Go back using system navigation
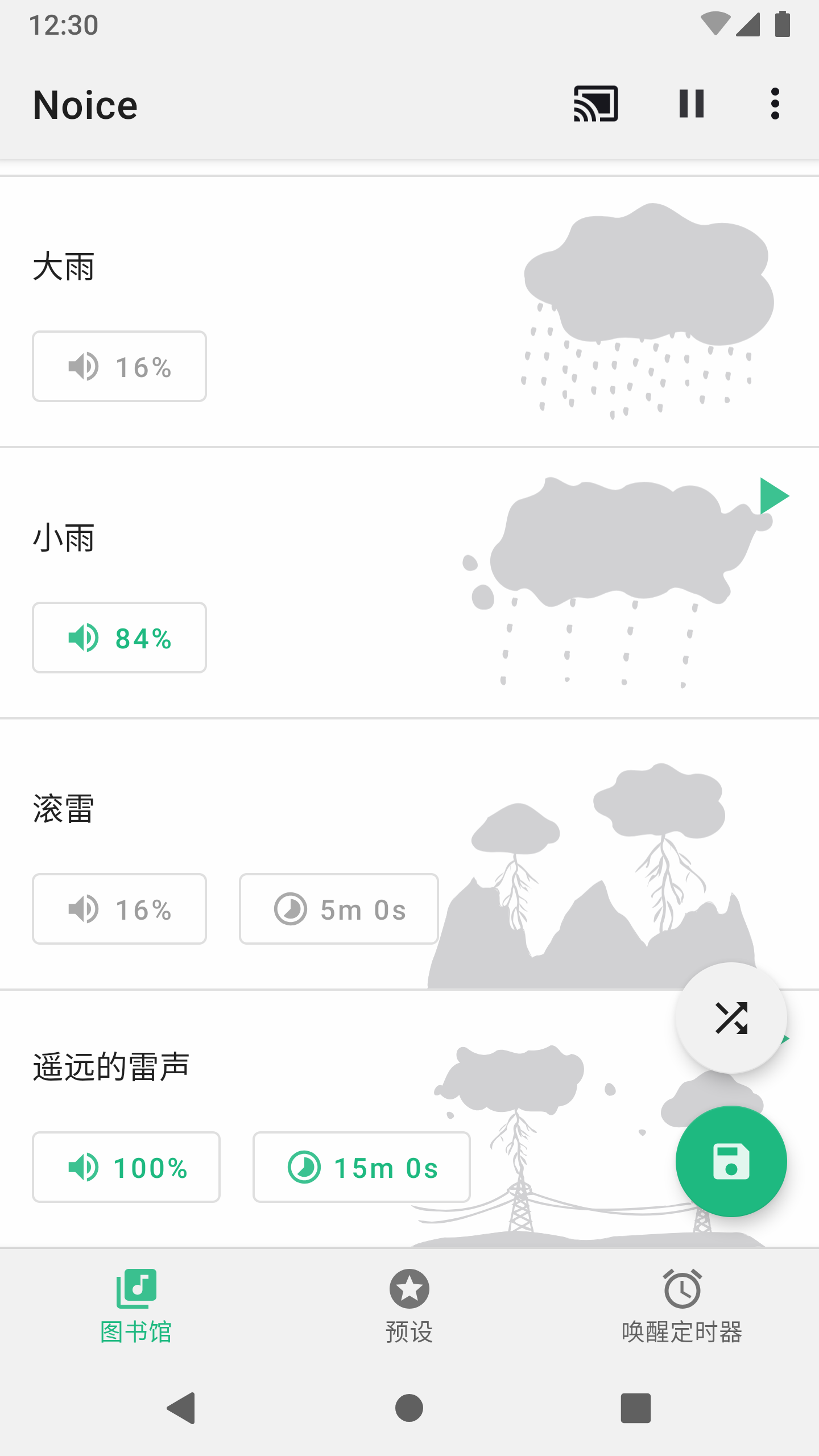Viewport: 819px width, 1456px height. [x=181, y=1408]
